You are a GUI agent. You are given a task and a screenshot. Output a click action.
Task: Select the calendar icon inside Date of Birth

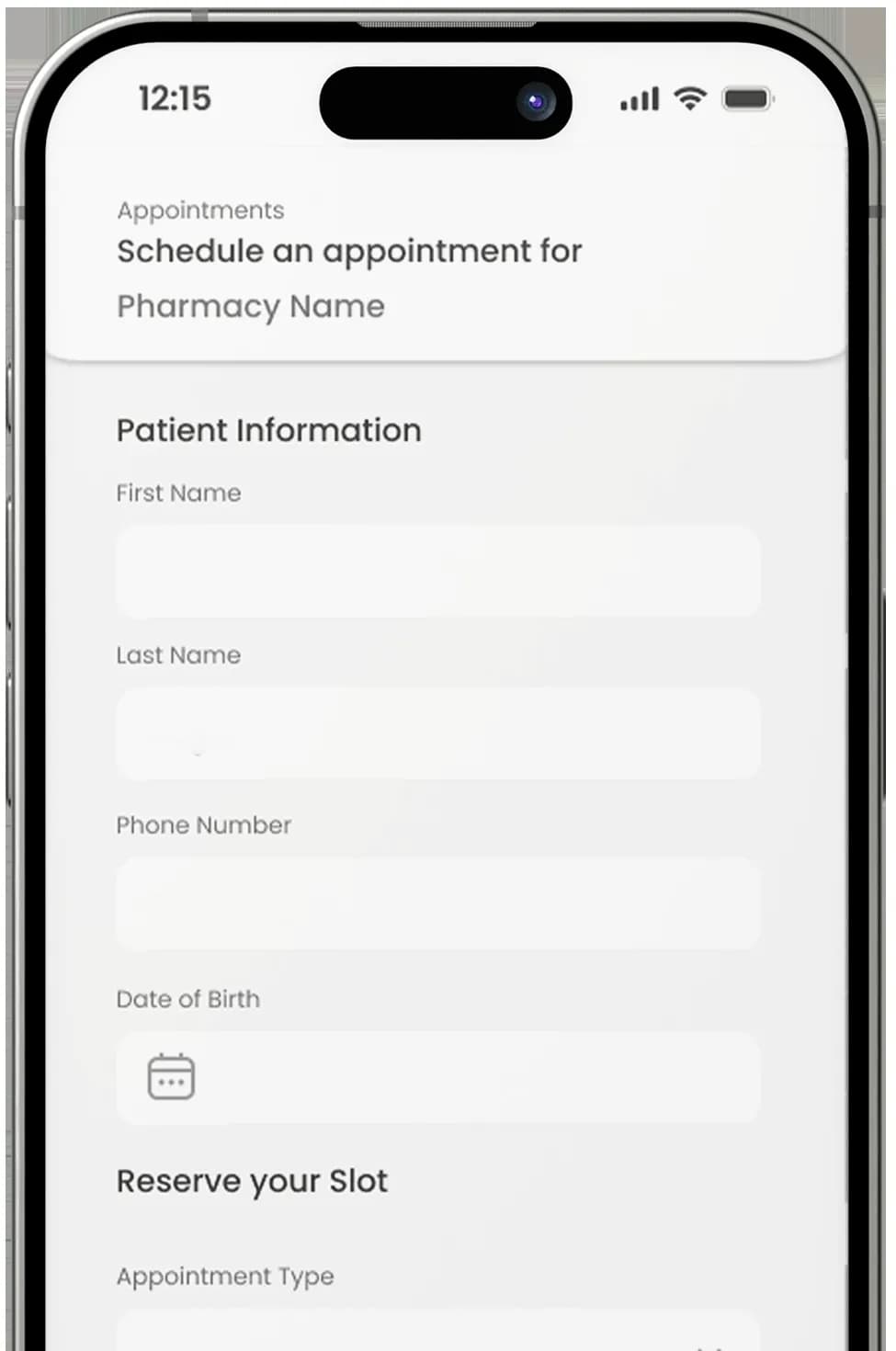pyautogui.click(x=169, y=1075)
